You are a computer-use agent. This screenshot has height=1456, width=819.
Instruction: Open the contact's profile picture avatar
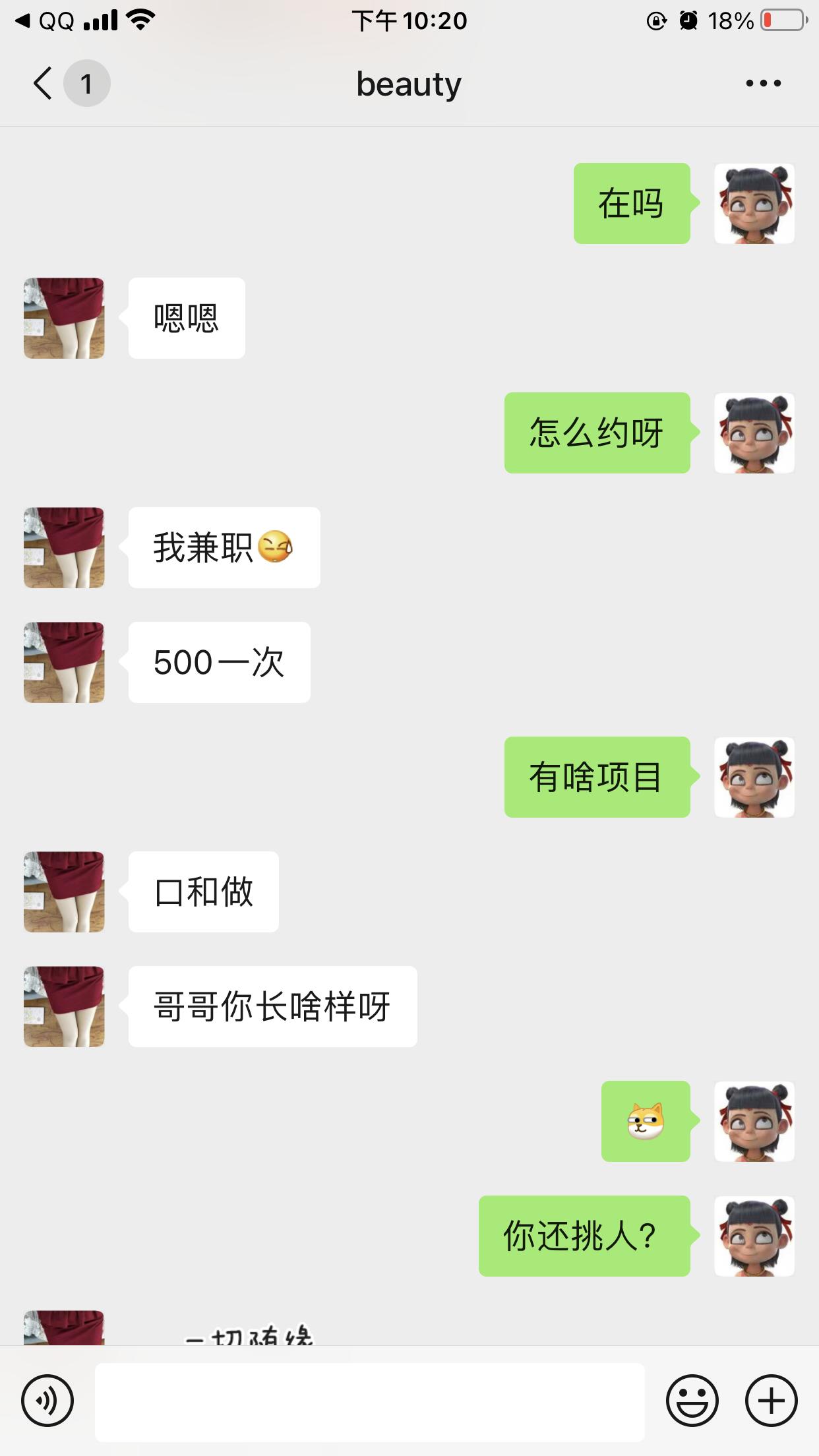pos(63,318)
